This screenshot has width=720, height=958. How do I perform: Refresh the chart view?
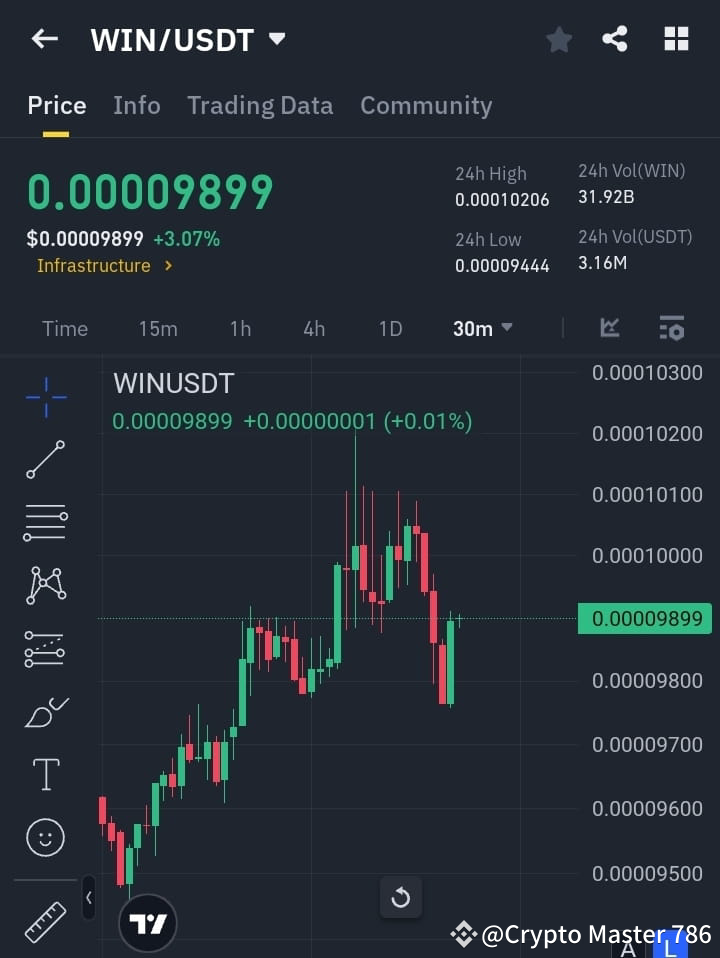click(x=401, y=898)
